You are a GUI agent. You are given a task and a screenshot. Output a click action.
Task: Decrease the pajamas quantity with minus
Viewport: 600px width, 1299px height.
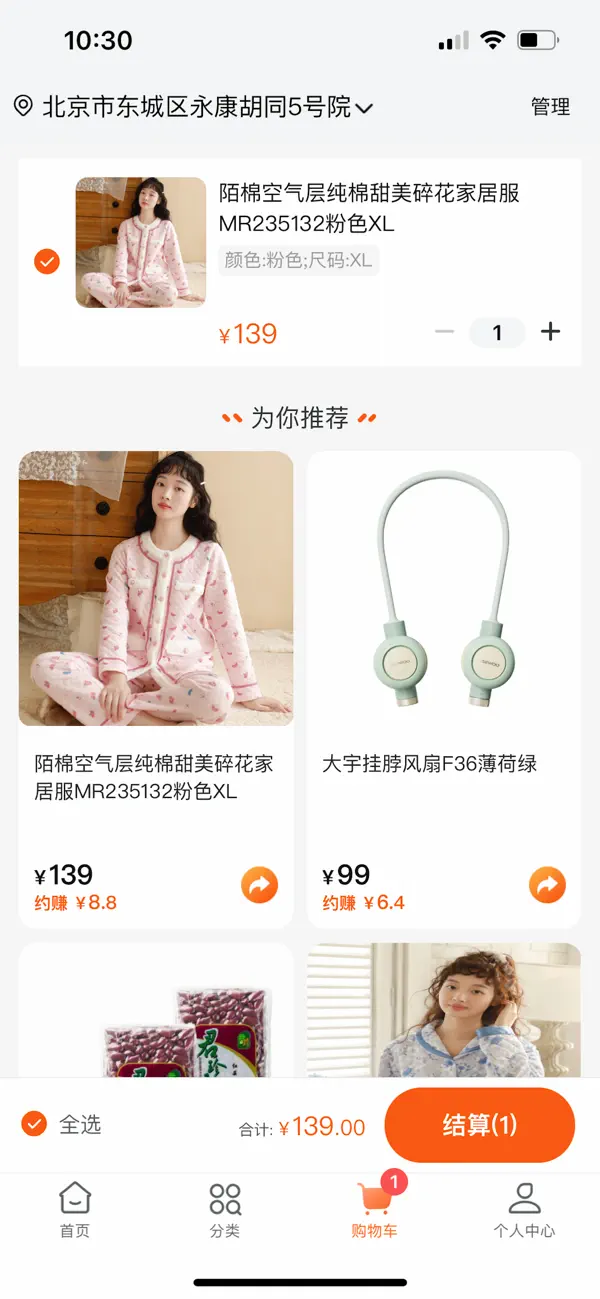pyautogui.click(x=445, y=332)
